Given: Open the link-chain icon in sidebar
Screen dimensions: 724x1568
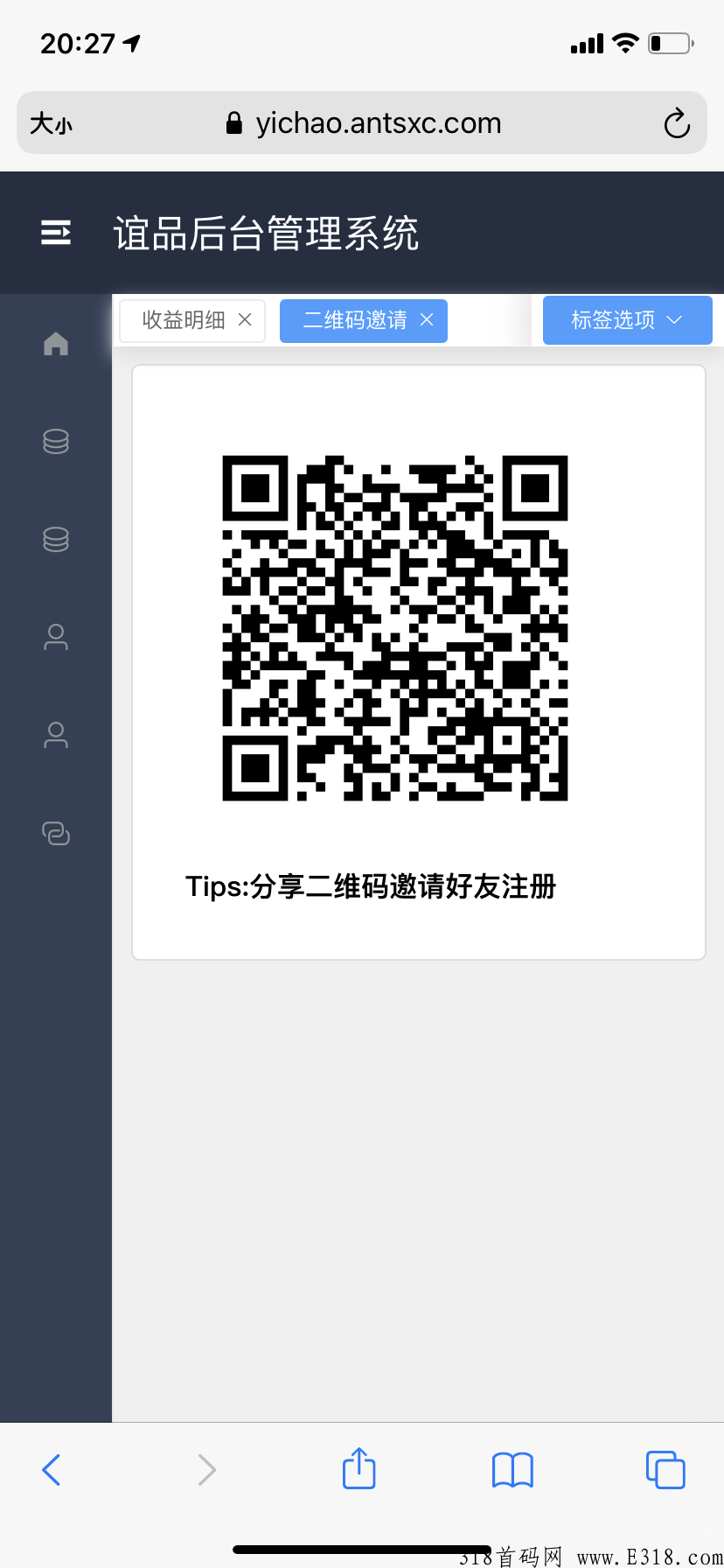Looking at the screenshot, I should (x=55, y=833).
